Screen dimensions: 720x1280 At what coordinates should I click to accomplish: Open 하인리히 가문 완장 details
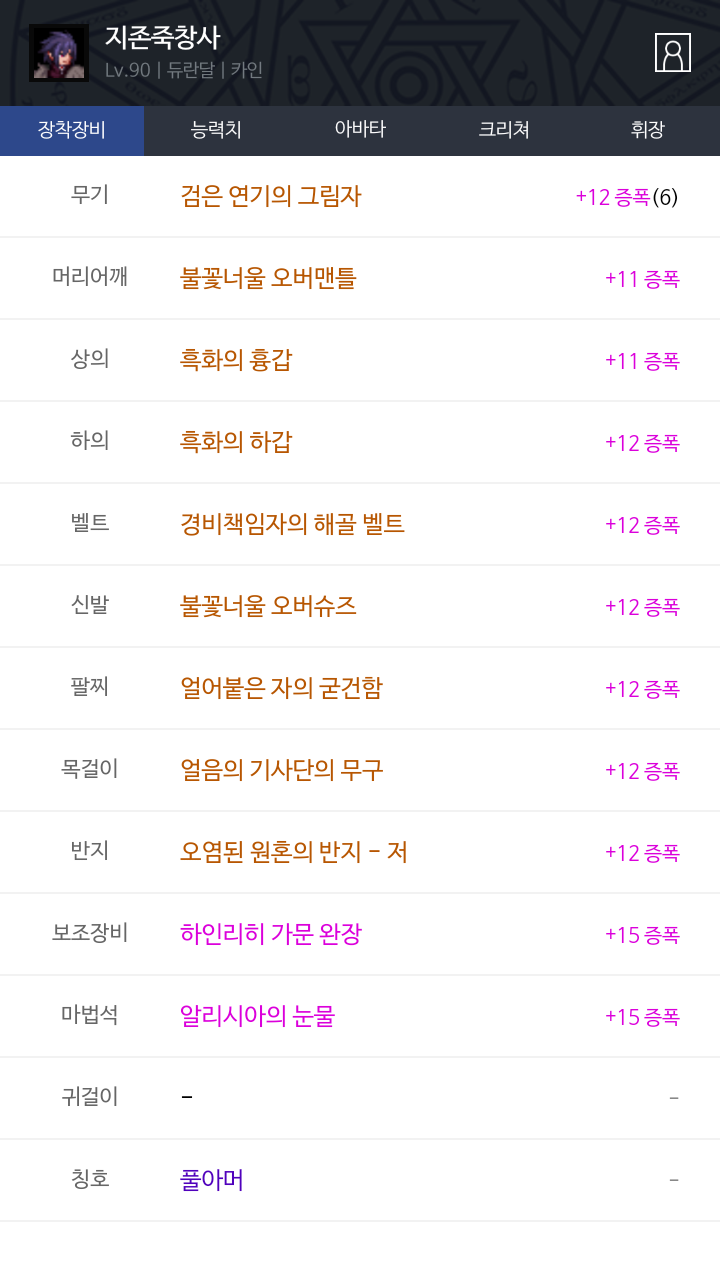[271, 934]
